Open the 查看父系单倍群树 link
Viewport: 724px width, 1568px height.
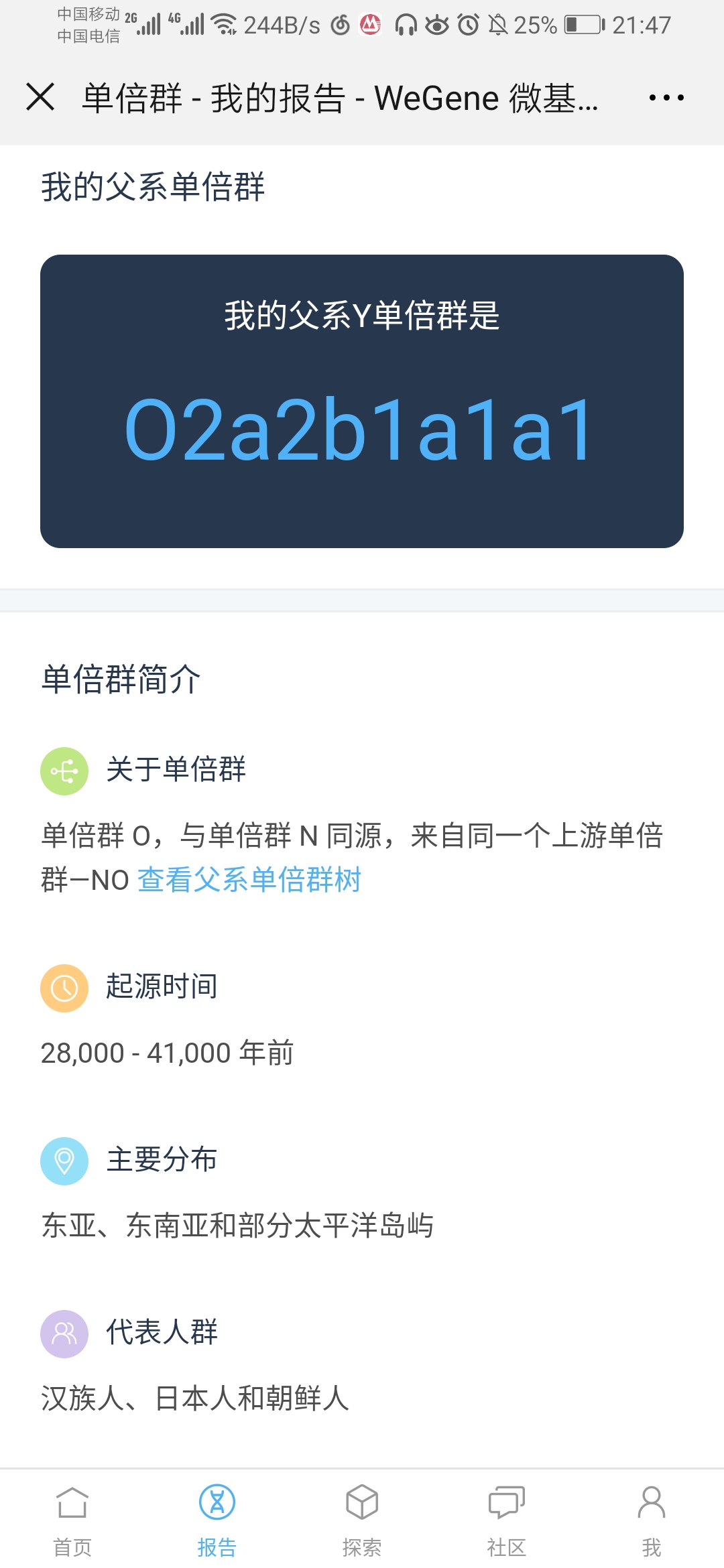point(249,880)
